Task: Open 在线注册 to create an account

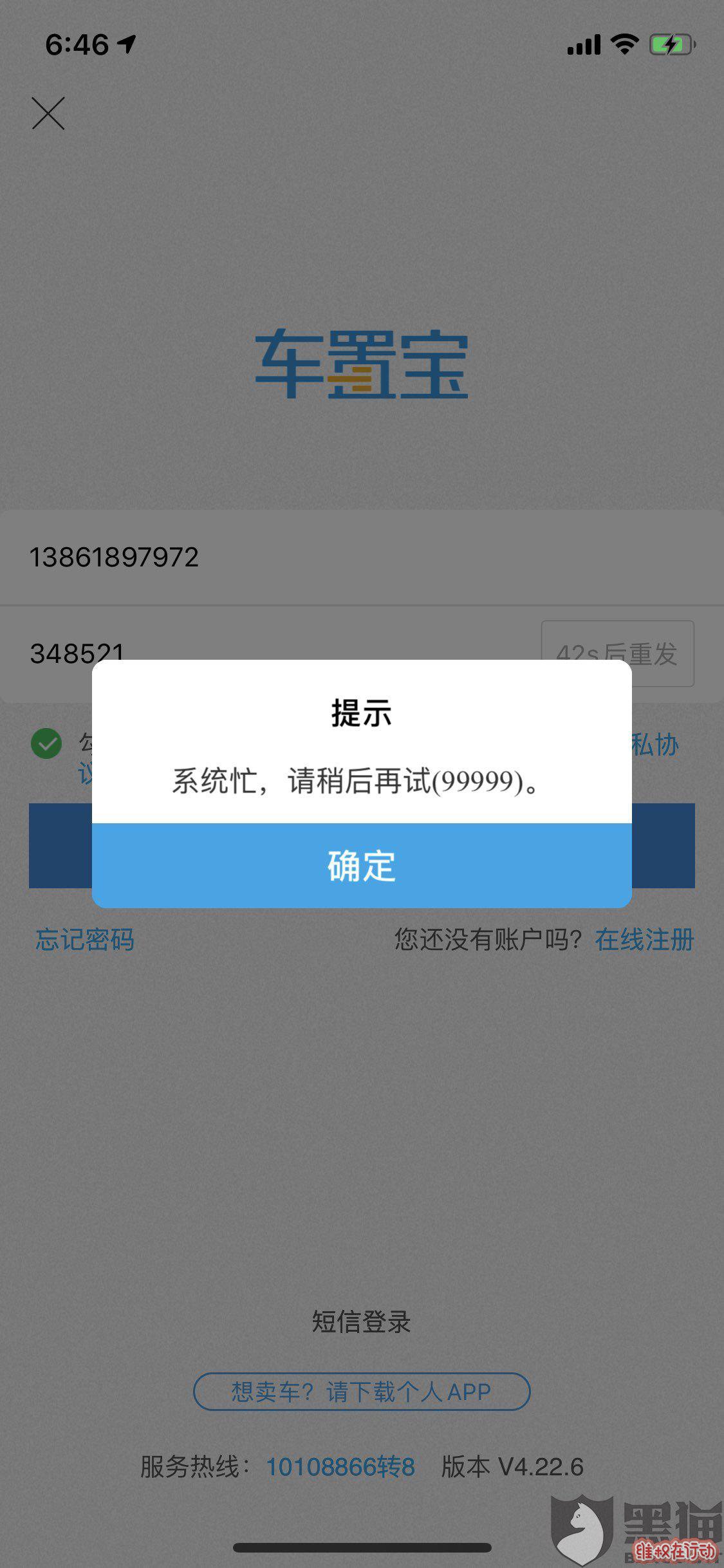Action: click(644, 940)
